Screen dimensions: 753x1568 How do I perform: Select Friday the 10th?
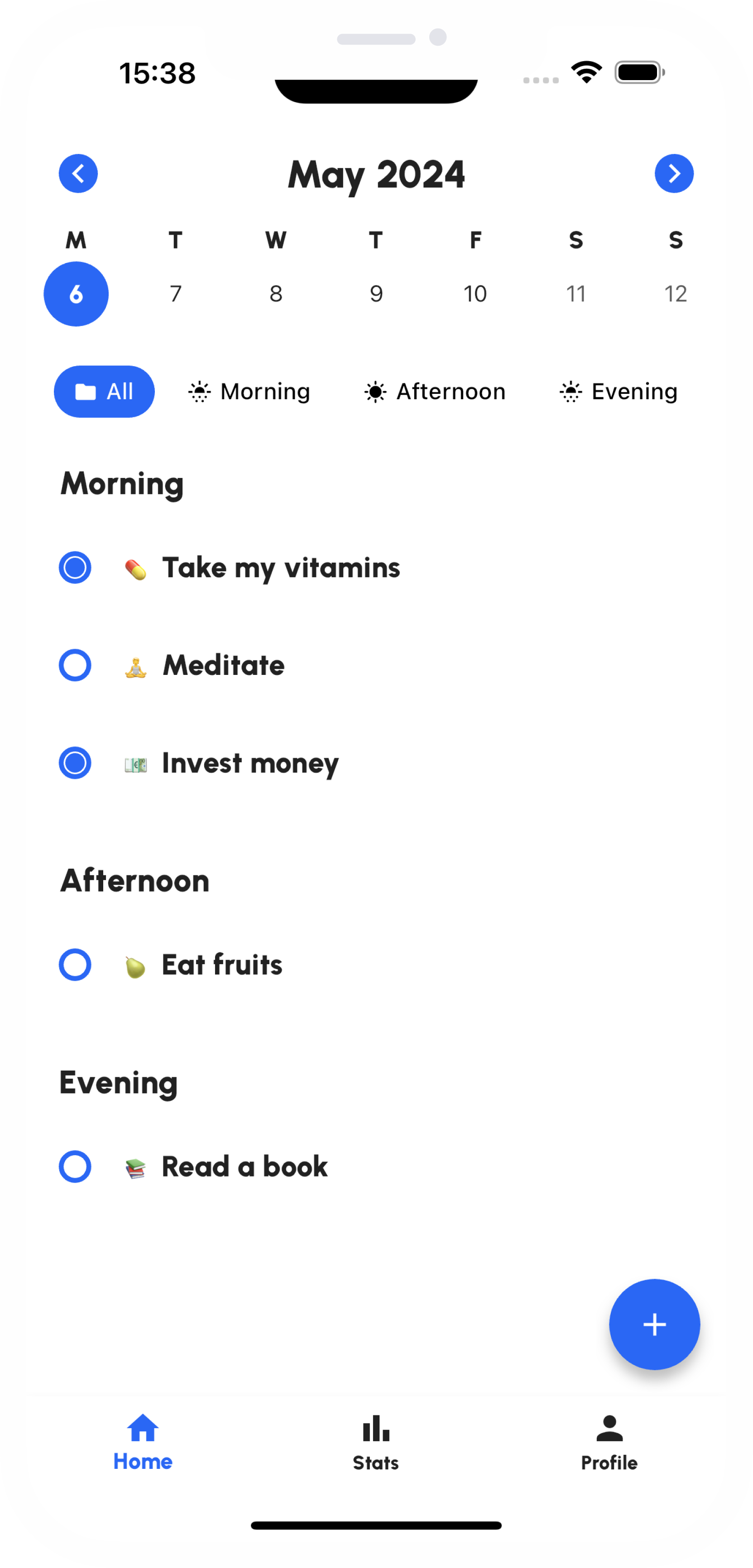pos(475,294)
